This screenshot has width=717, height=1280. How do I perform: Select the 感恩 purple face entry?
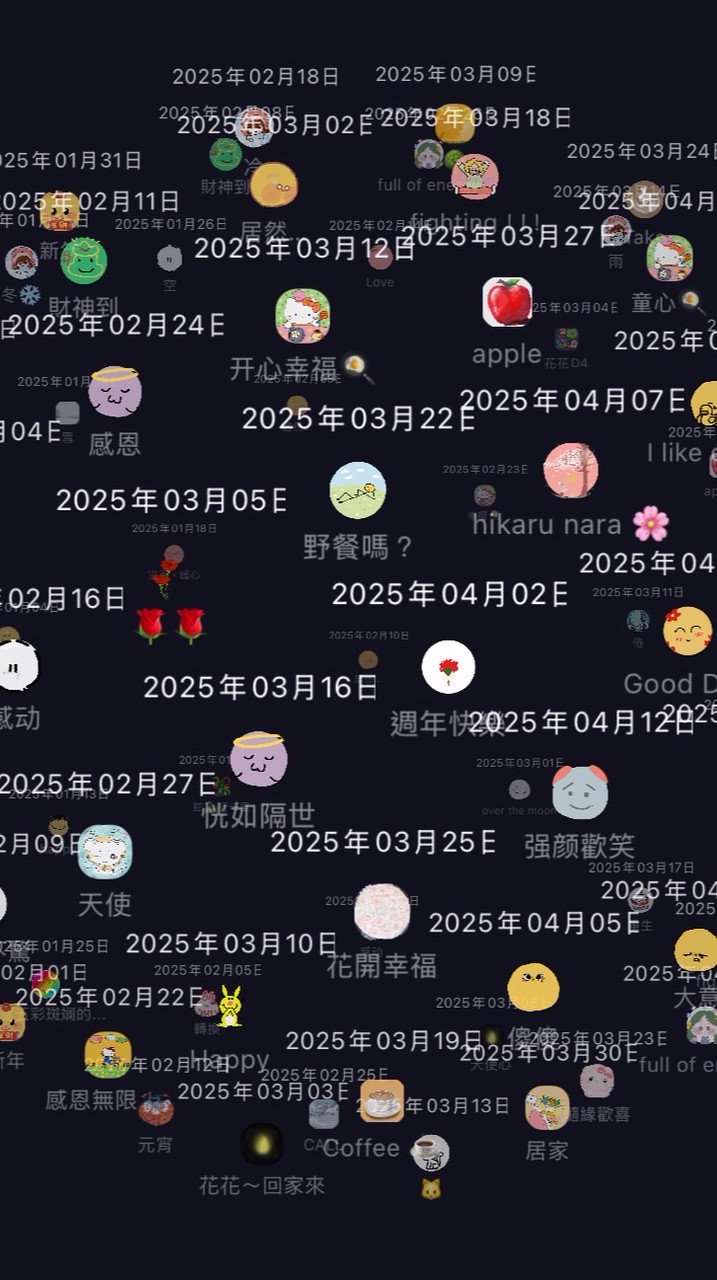(x=115, y=391)
